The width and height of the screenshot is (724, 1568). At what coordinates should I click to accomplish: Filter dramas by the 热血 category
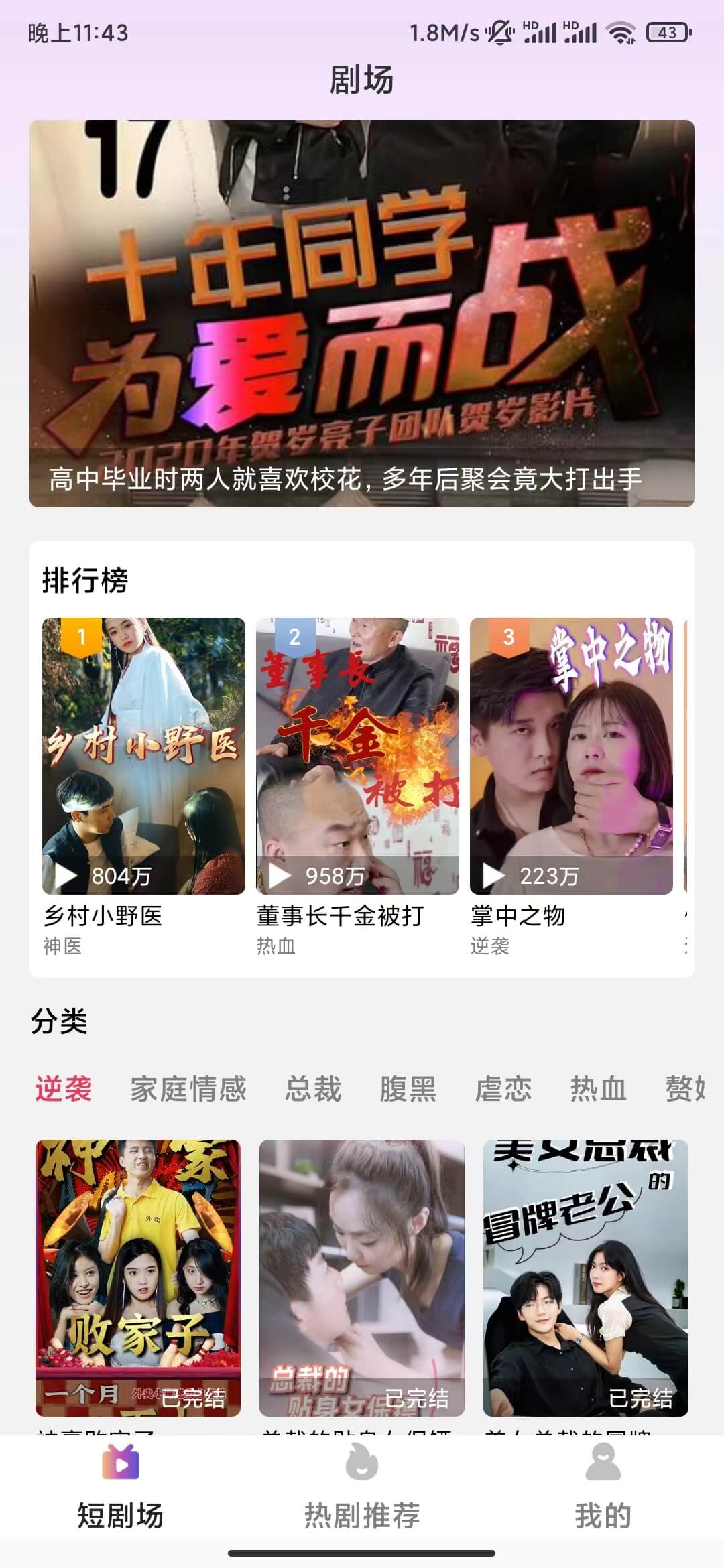click(599, 1089)
